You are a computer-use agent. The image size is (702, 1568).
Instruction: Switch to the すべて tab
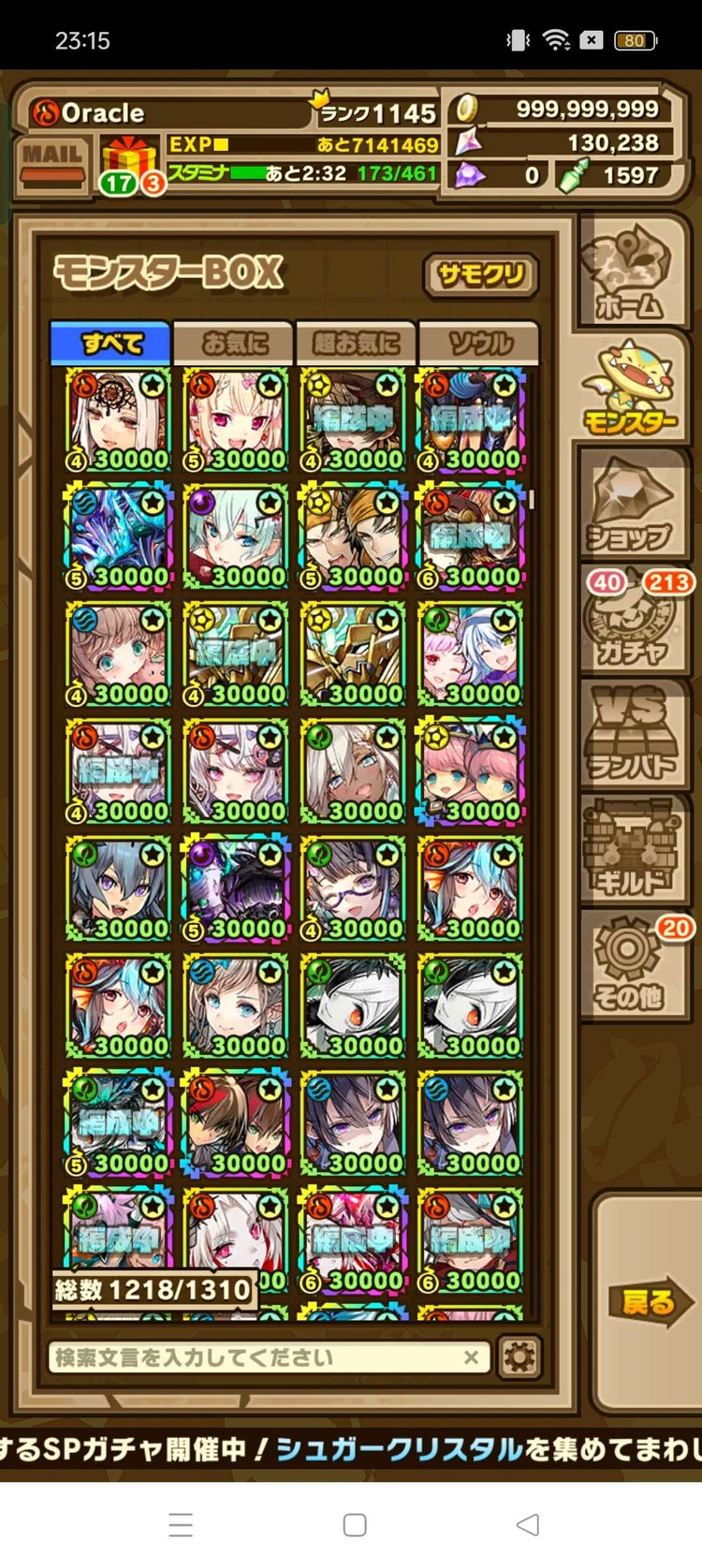click(111, 344)
